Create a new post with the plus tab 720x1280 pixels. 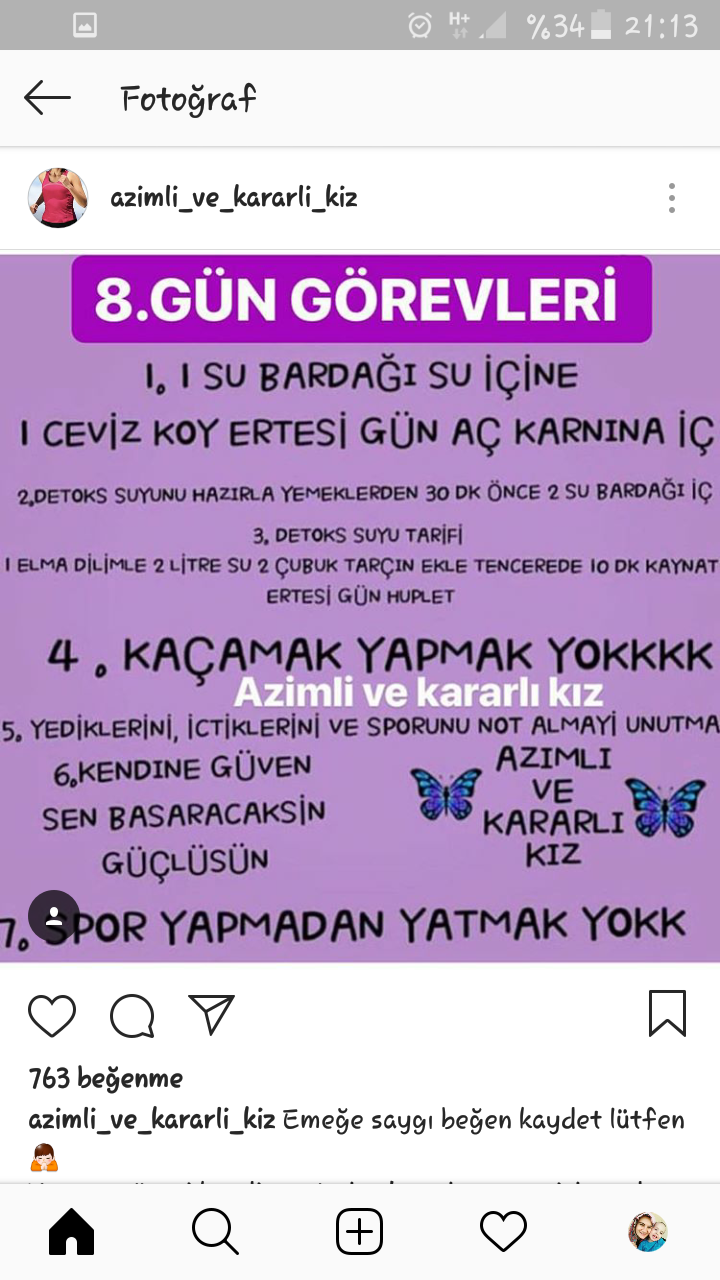click(x=359, y=1232)
